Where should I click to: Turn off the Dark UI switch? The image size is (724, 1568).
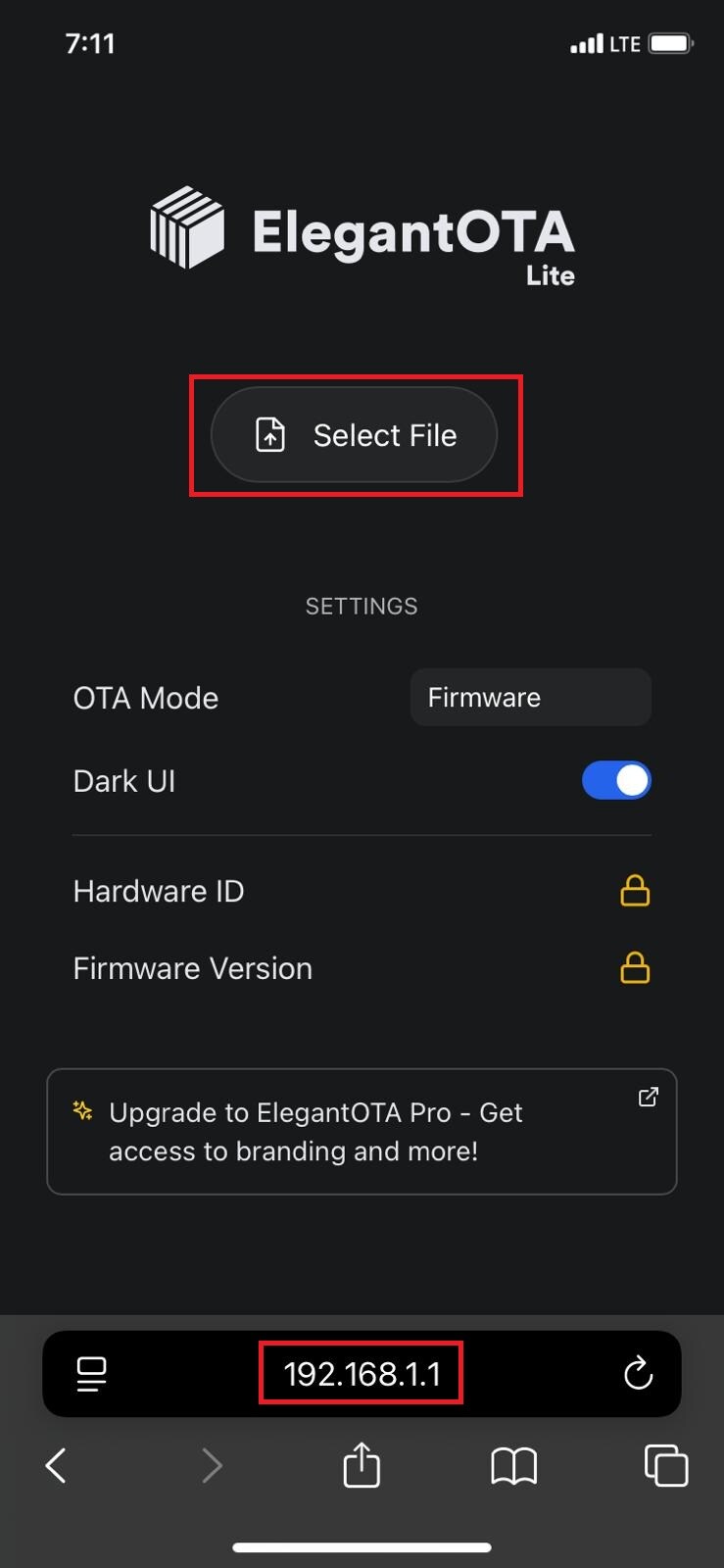(x=616, y=781)
